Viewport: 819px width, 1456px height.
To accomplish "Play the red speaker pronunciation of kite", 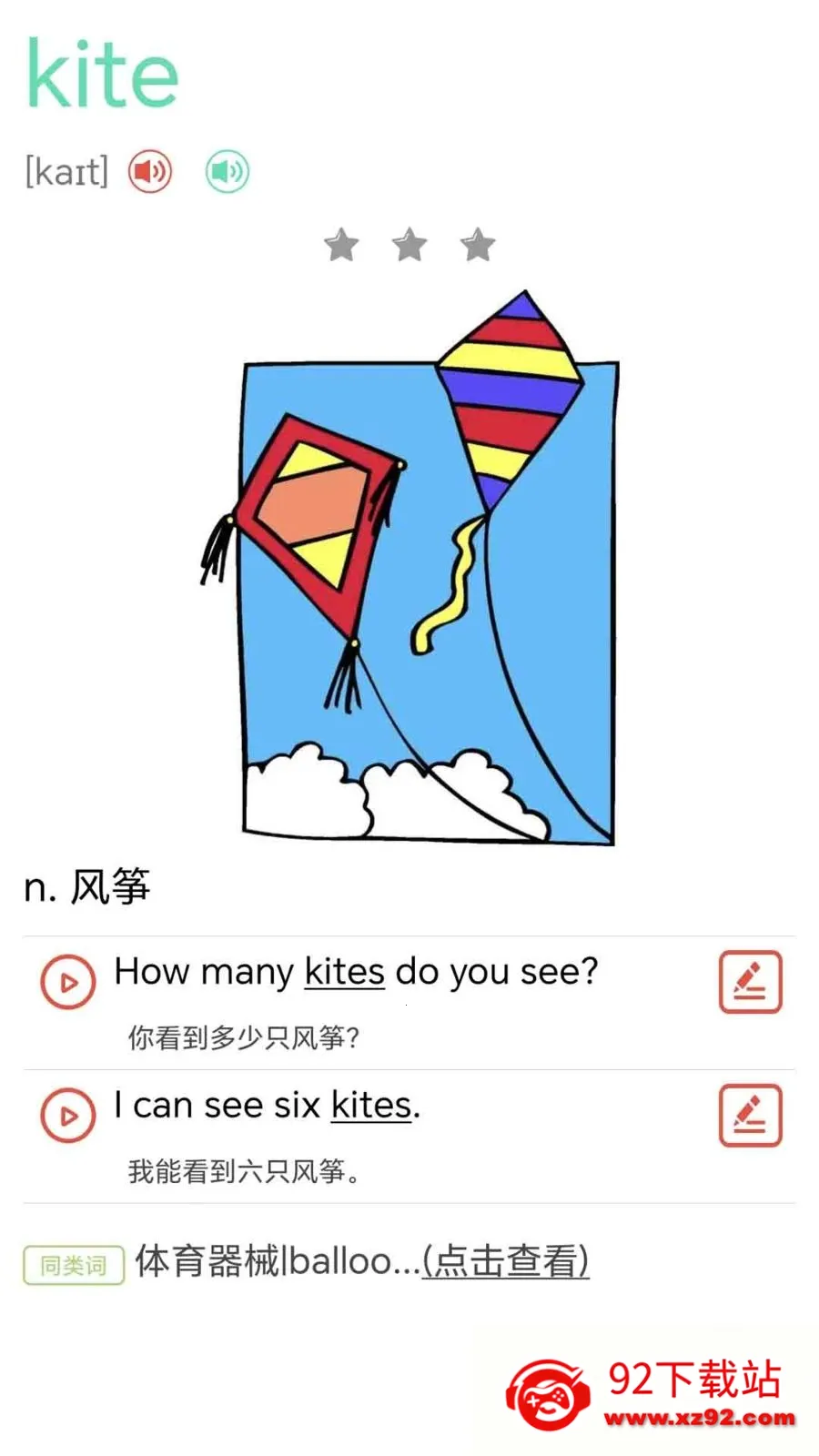I will (150, 171).
